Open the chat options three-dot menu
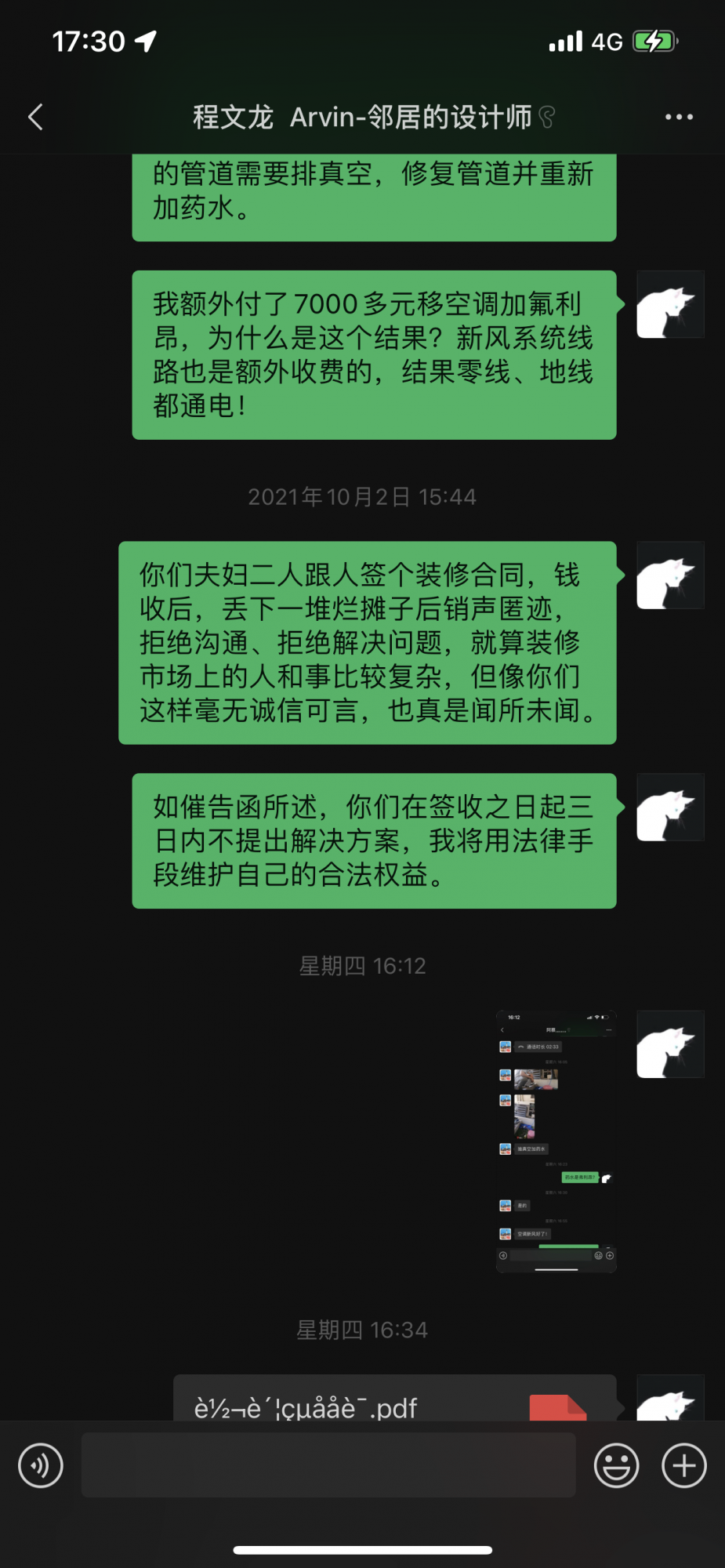 pos(679,117)
